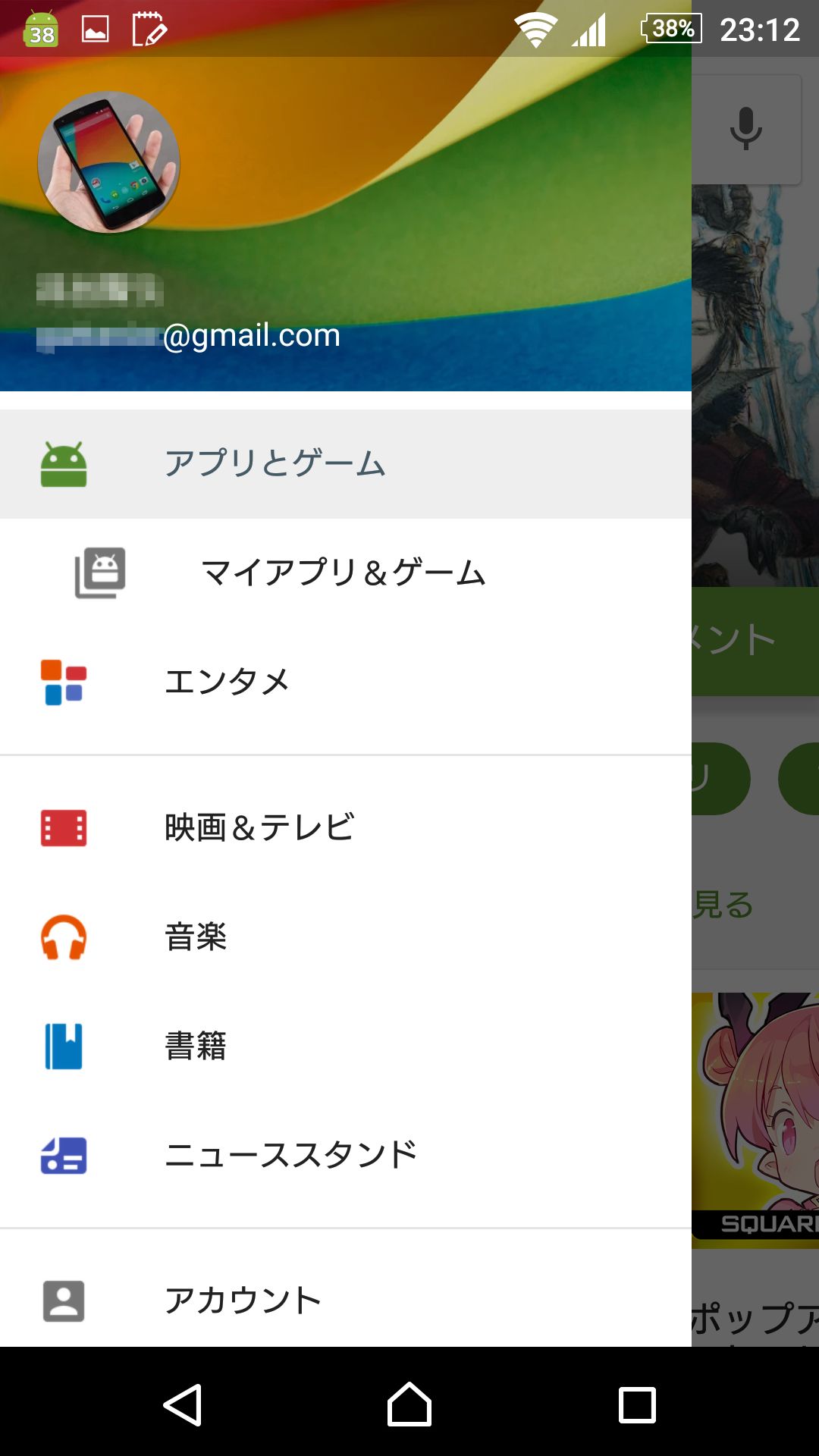Viewport: 819px width, 1456px height.
Task: Go to 映画＆テレビ
Action: (x=346, y=827)
